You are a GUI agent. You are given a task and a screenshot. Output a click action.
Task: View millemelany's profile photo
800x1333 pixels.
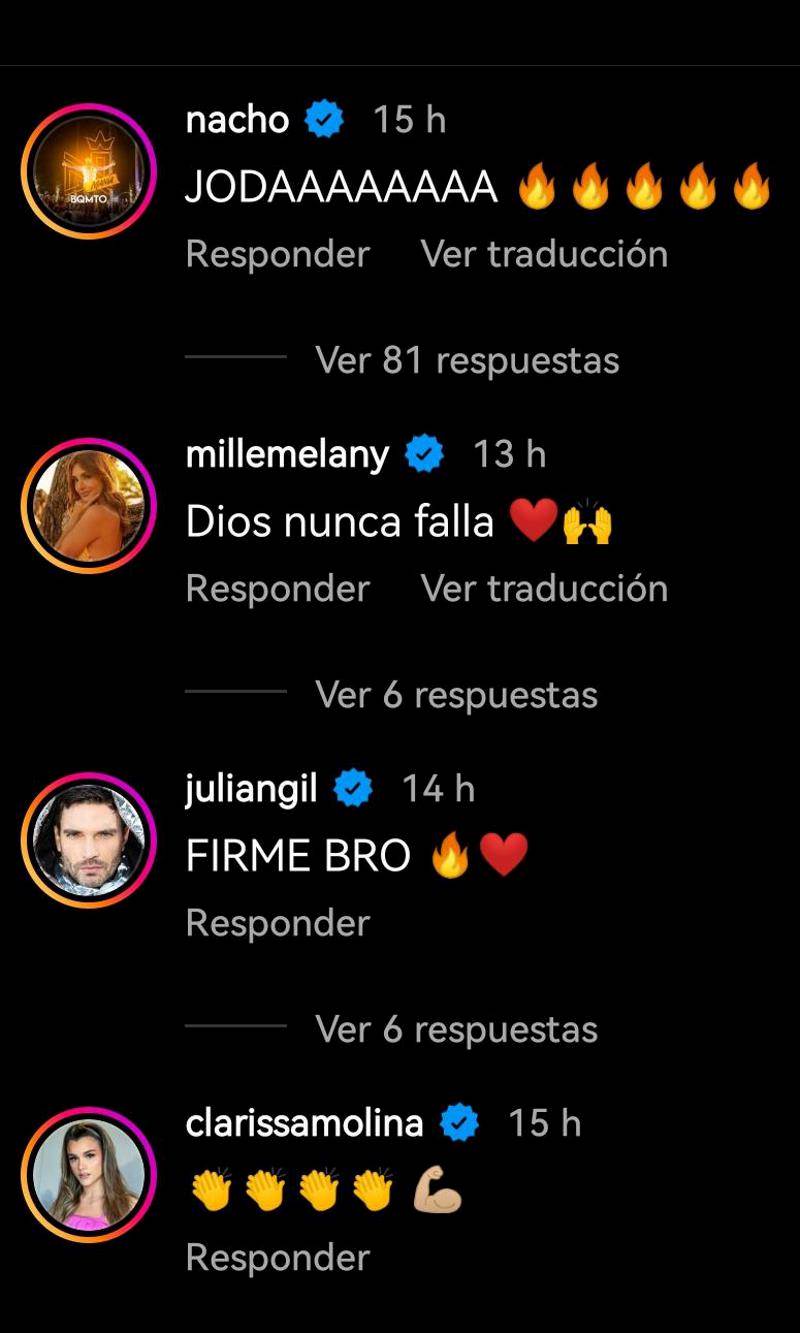89,505
